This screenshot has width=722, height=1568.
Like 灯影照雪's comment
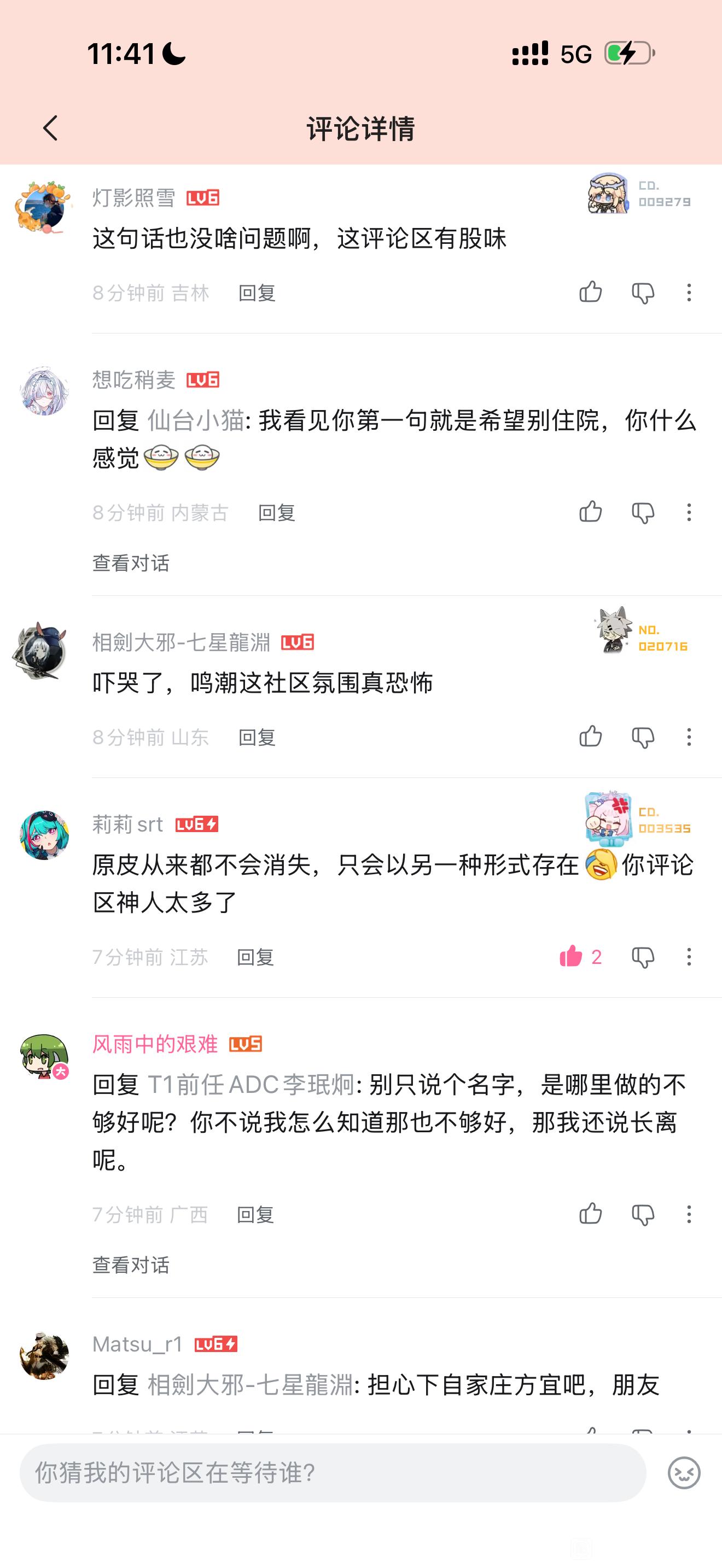590,293
